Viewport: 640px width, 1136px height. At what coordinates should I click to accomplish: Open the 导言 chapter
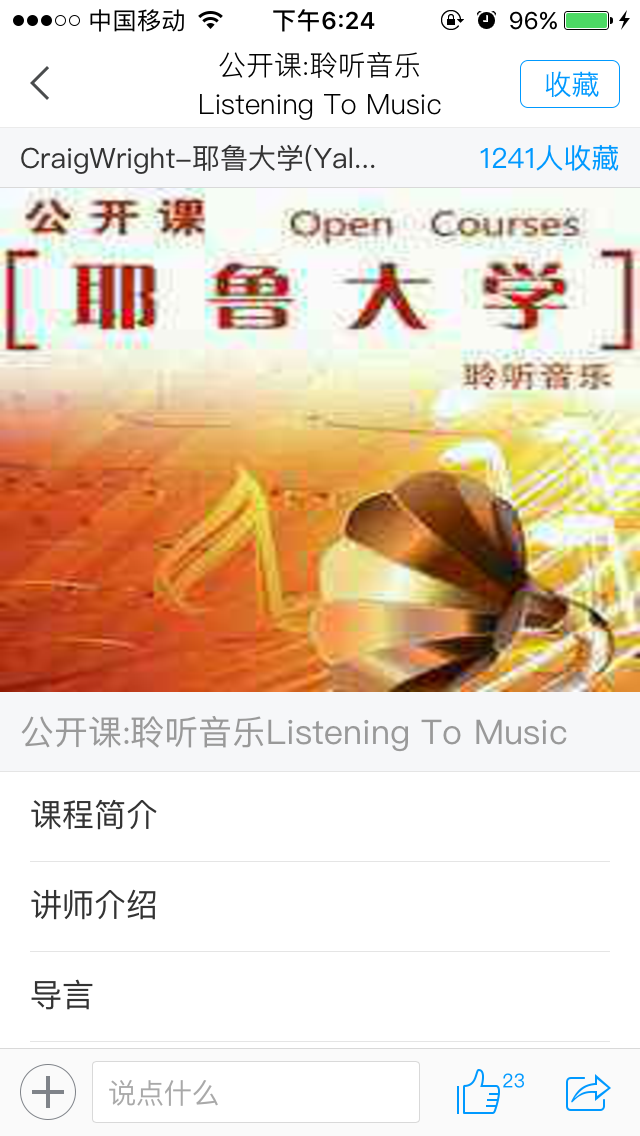(x=320, y=996)
